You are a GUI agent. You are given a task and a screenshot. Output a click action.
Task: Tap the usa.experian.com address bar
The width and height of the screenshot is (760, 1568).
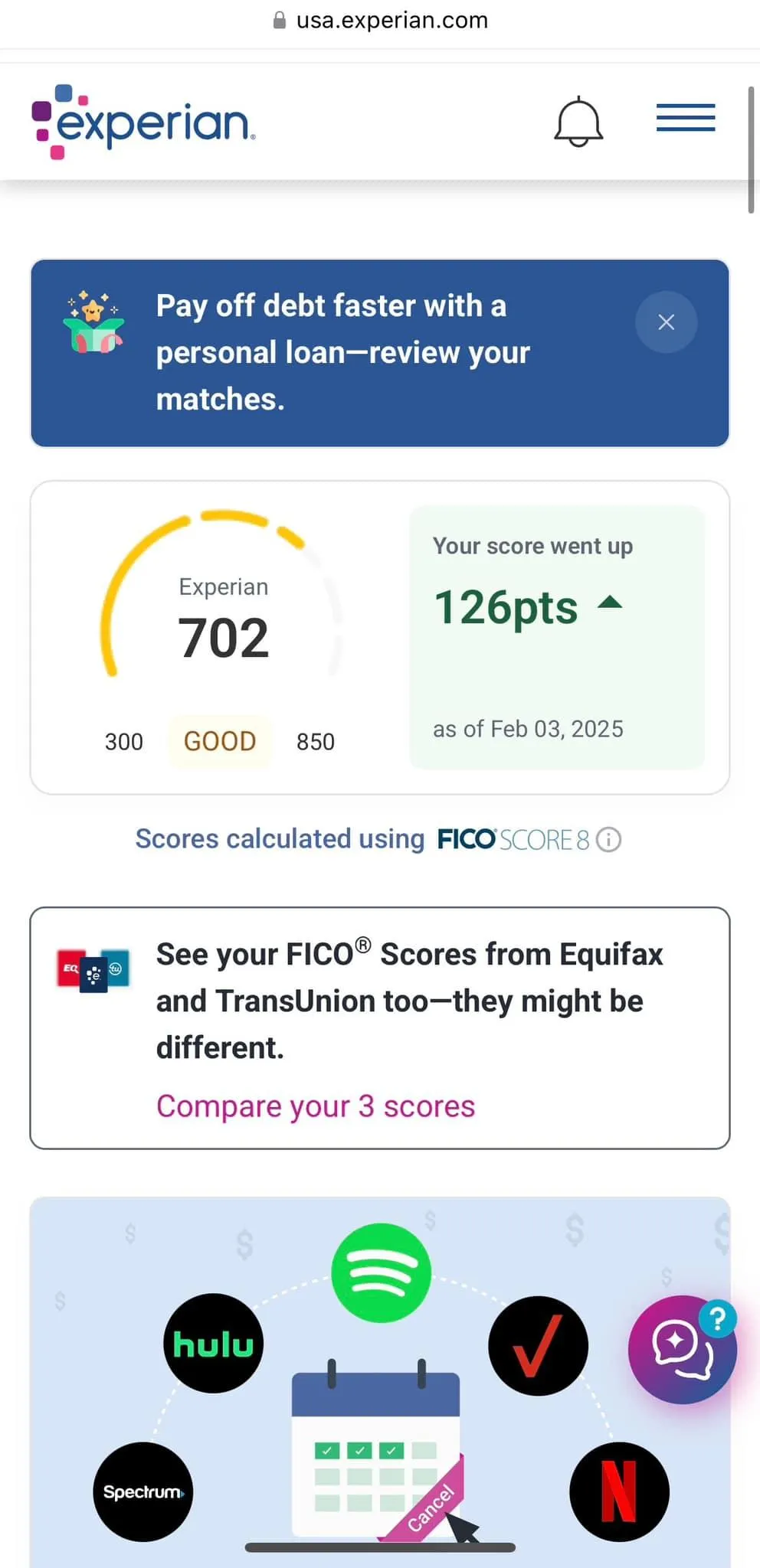coord(380,21)
